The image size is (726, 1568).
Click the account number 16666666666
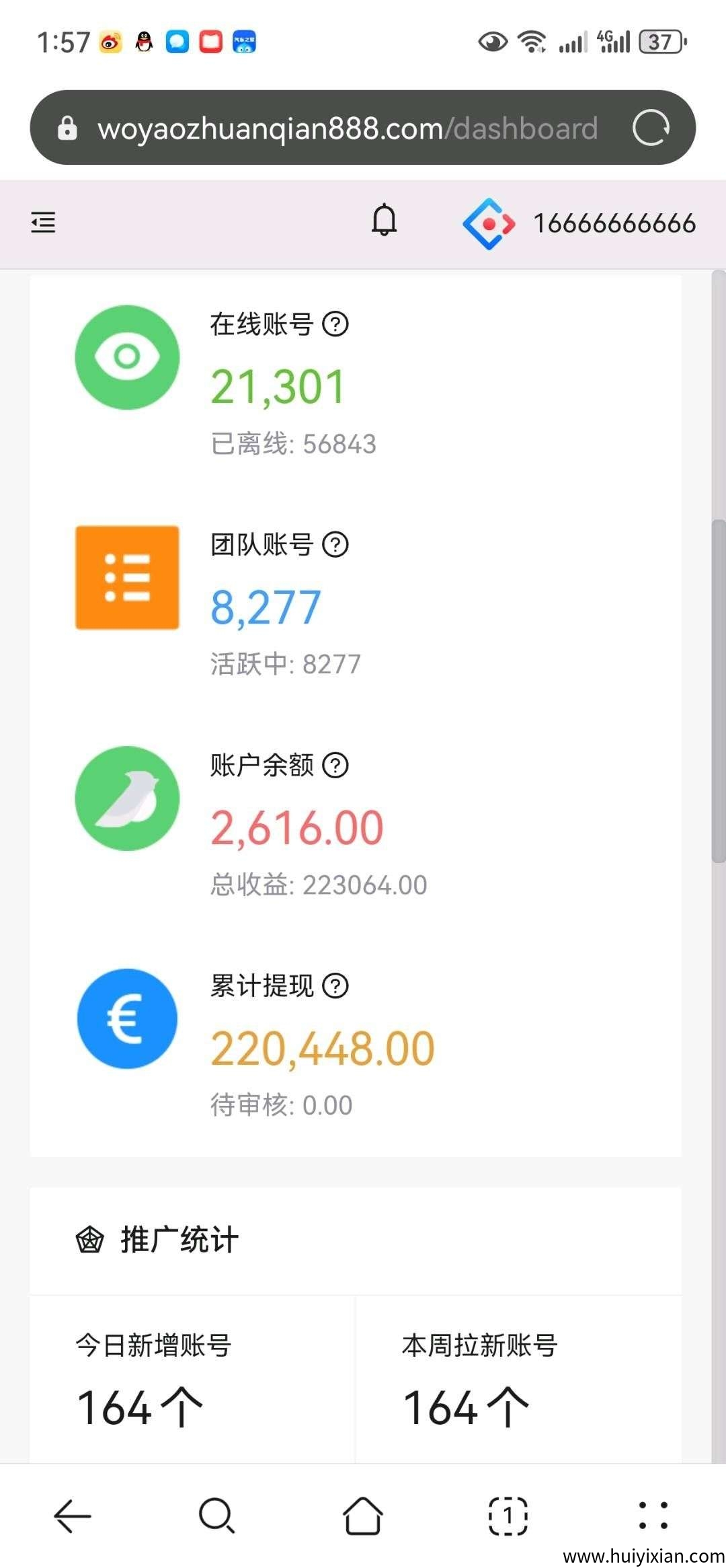[615, 223]
